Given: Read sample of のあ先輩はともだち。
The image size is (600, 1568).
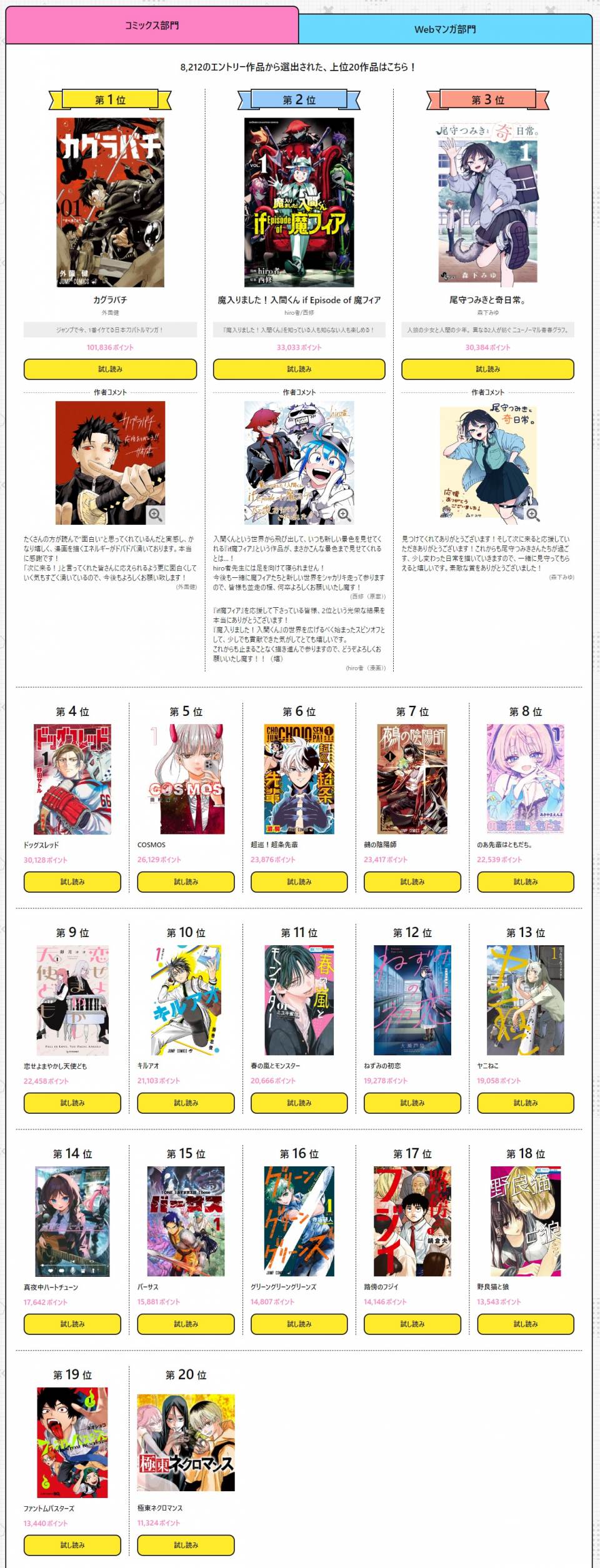Looking at the screenshot, I should click(x=526, y=881).
